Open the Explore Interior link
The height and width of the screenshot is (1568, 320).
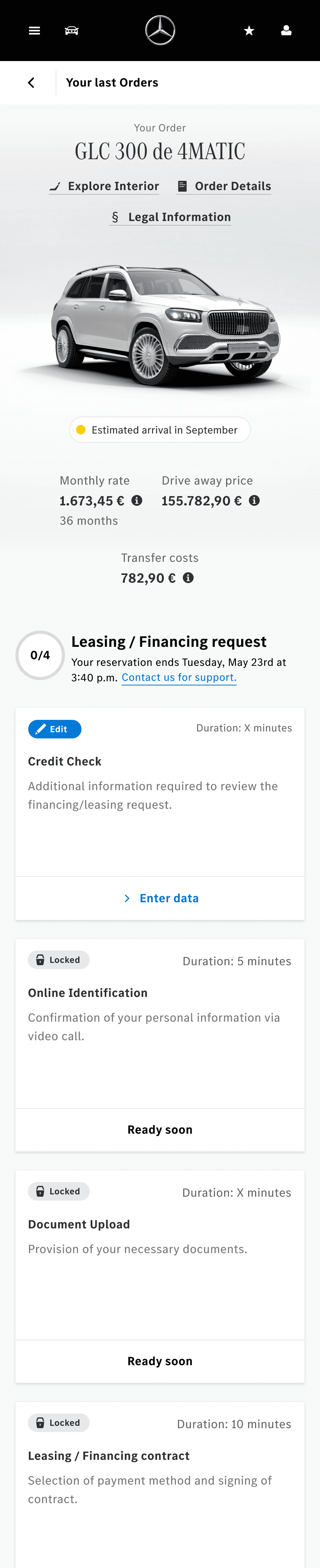click(x=105, y=186)
